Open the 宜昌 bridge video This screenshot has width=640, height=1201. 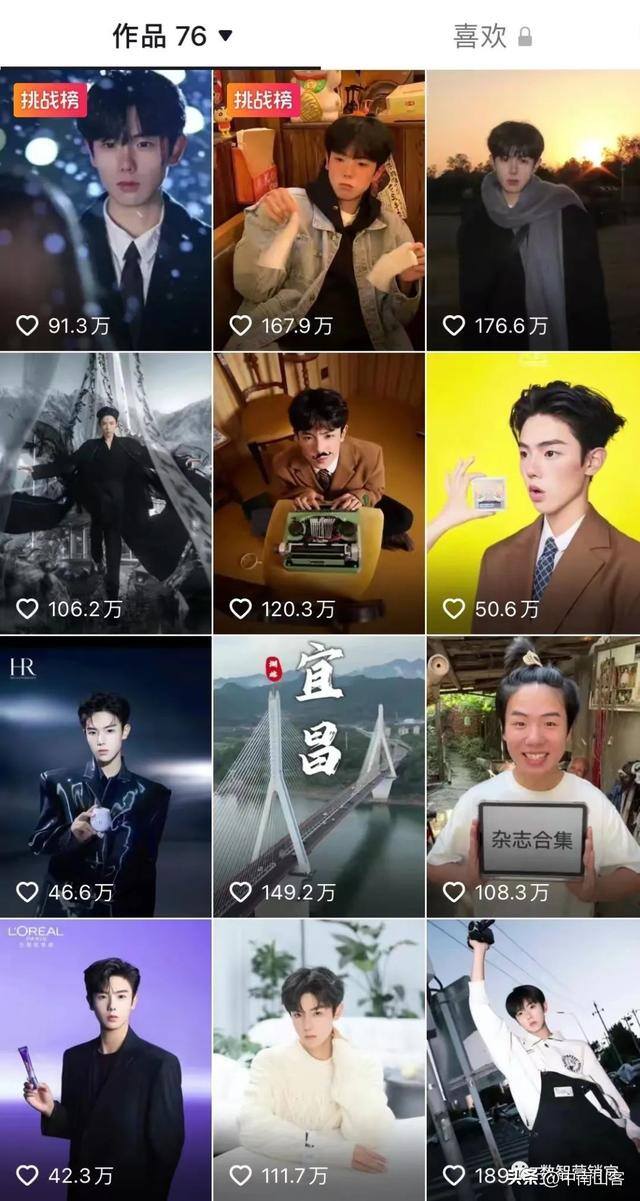pyautogui.click(x=319, y=776)
